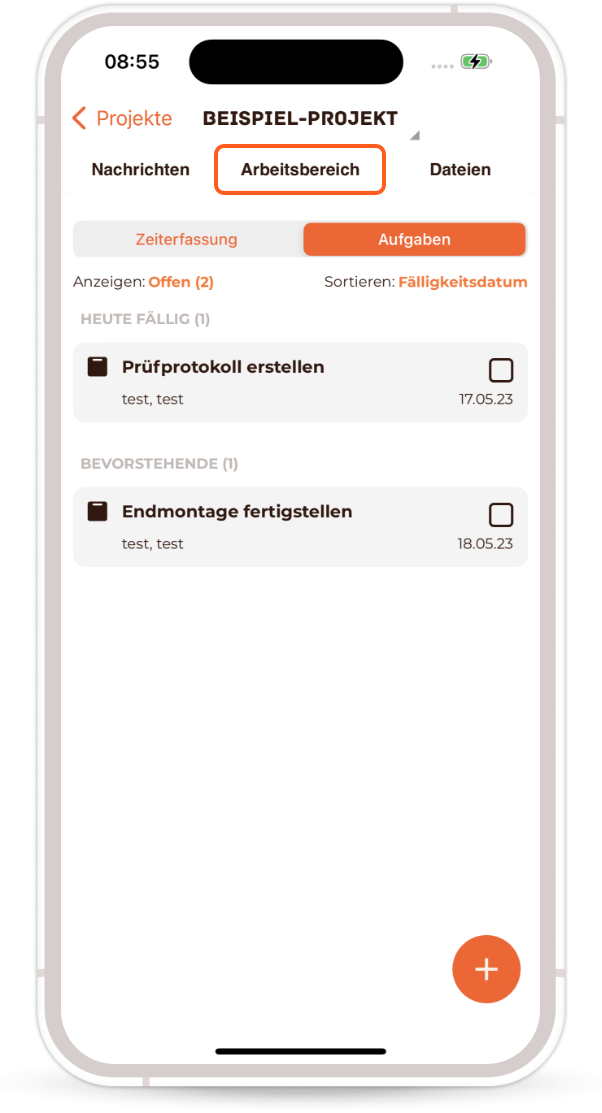Mark Endmontage fertigstellen as done
Viewport: 602px width, 1113px height.
(x=501, y=515)
